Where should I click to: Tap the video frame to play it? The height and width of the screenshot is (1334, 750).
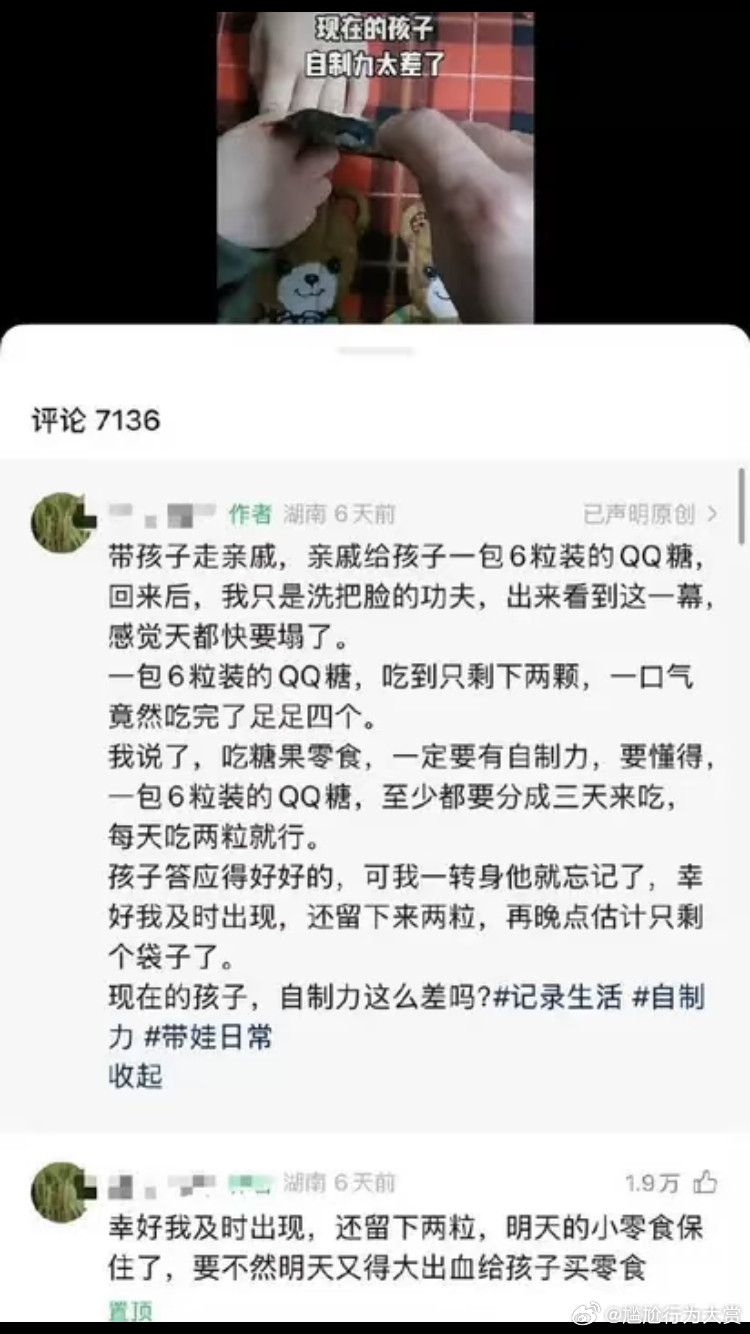click(375, 160)
